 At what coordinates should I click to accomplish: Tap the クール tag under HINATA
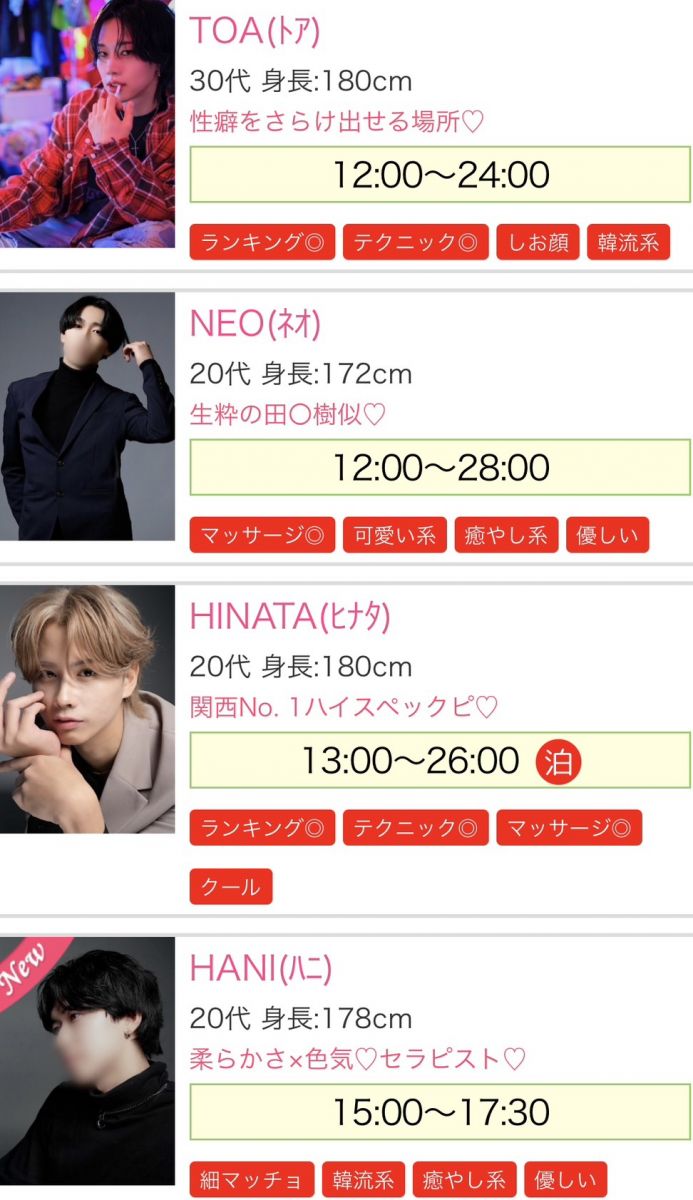[231, 886]
